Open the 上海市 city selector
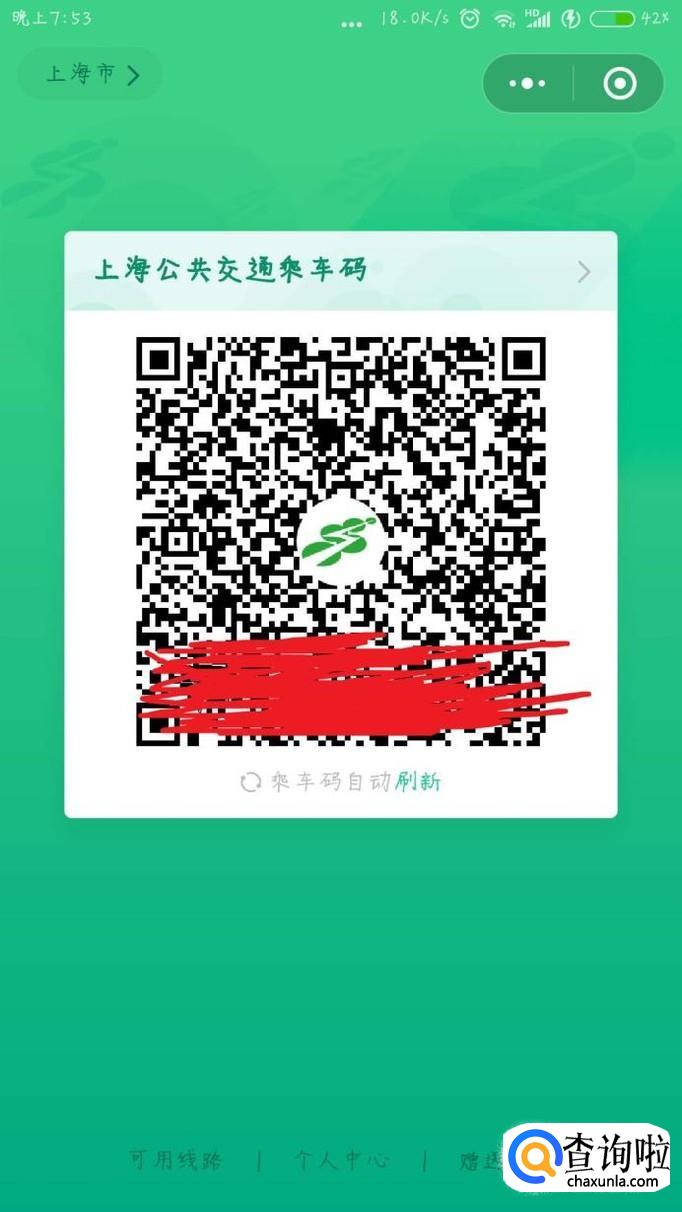This screenshot has height=1212, width=682. pyautogui.click(x=91, y=74)
